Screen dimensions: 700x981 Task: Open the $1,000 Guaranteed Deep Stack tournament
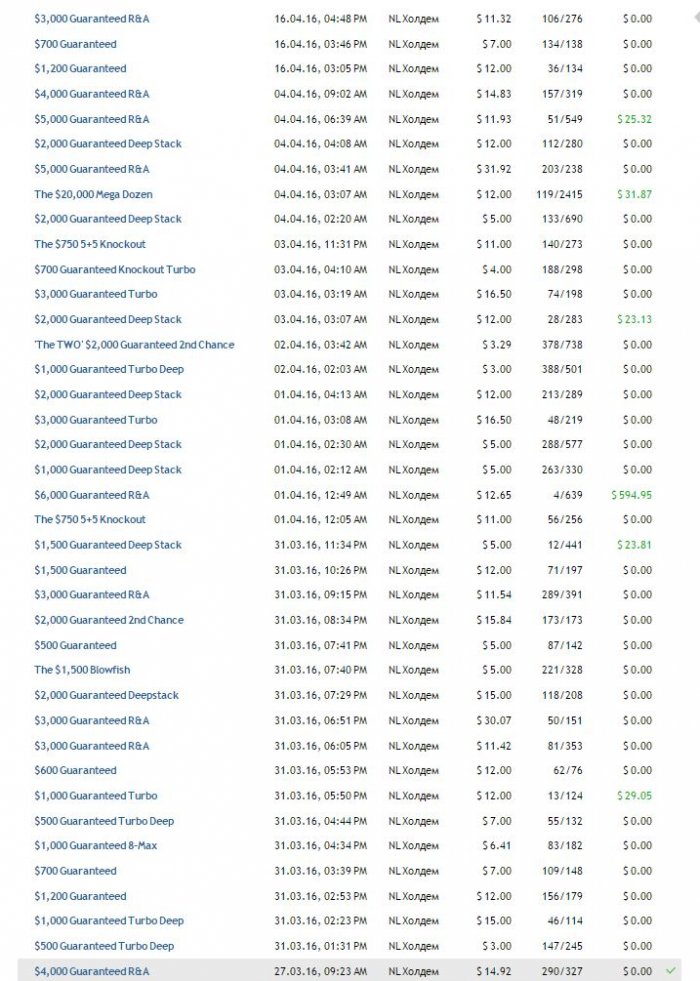point(108,469)
